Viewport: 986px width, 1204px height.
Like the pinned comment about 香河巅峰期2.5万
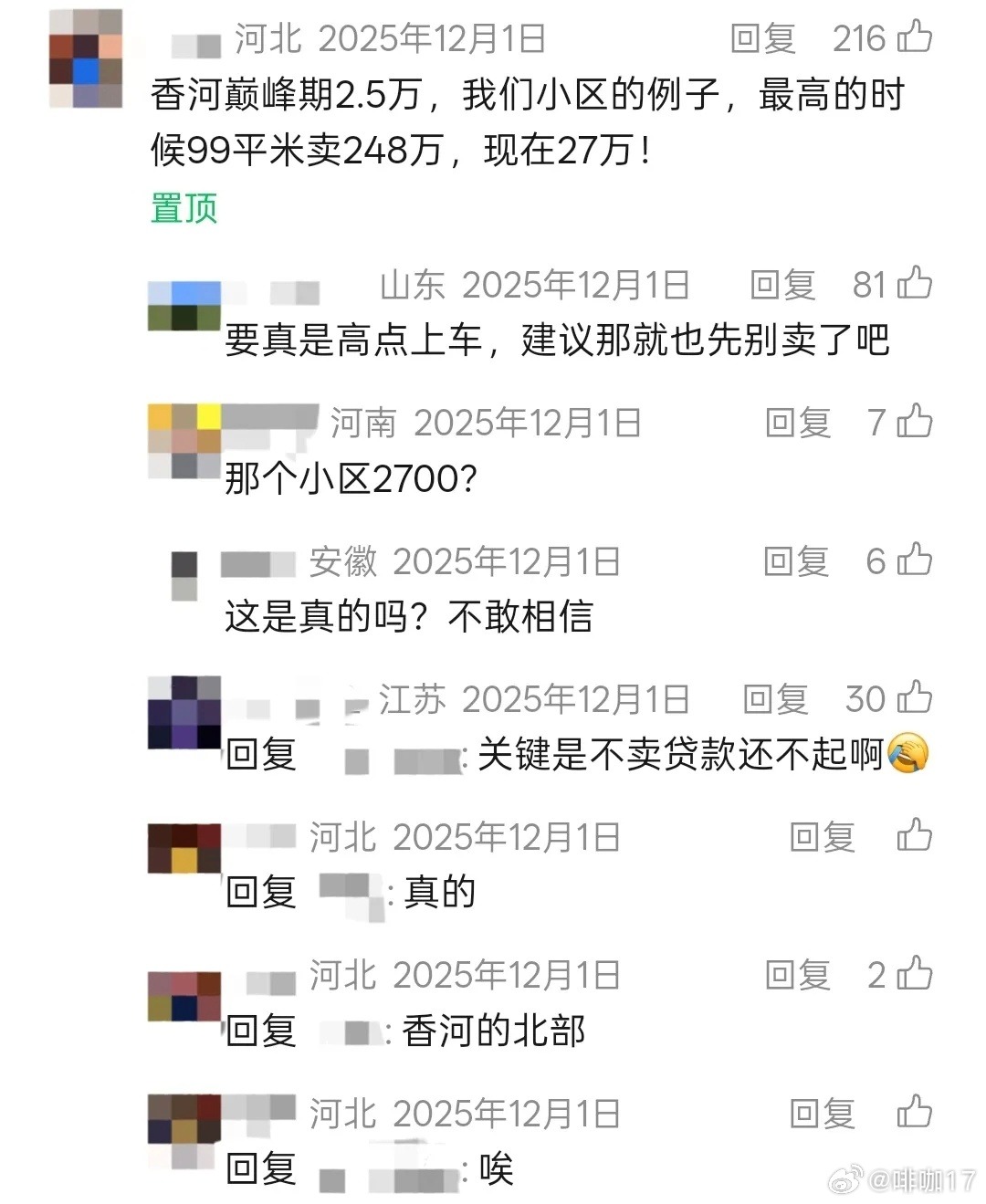915,37
